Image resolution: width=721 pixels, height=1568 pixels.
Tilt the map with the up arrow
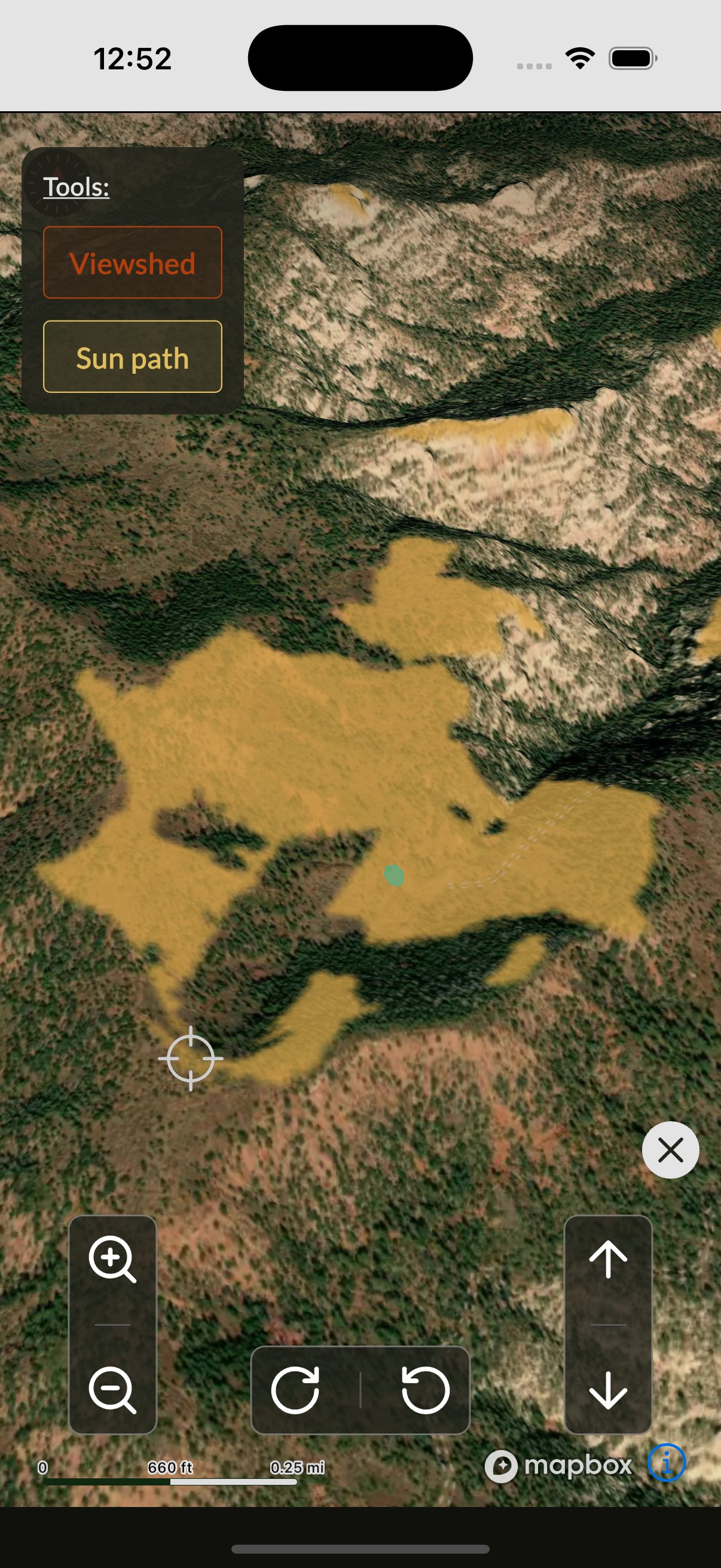608,1259
